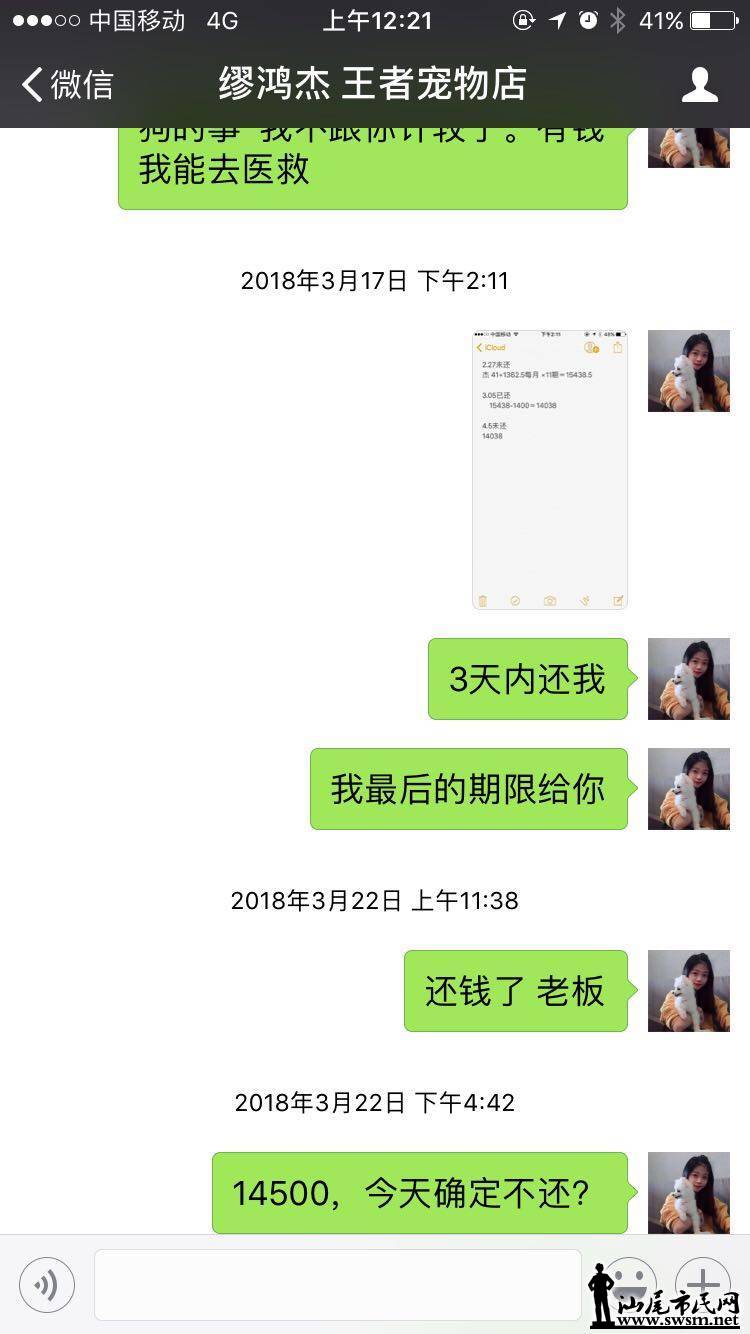Viewport: 750px width, 1334px height.
Task: Open the emoji picker icon
Action: (x=634, y=1285)
